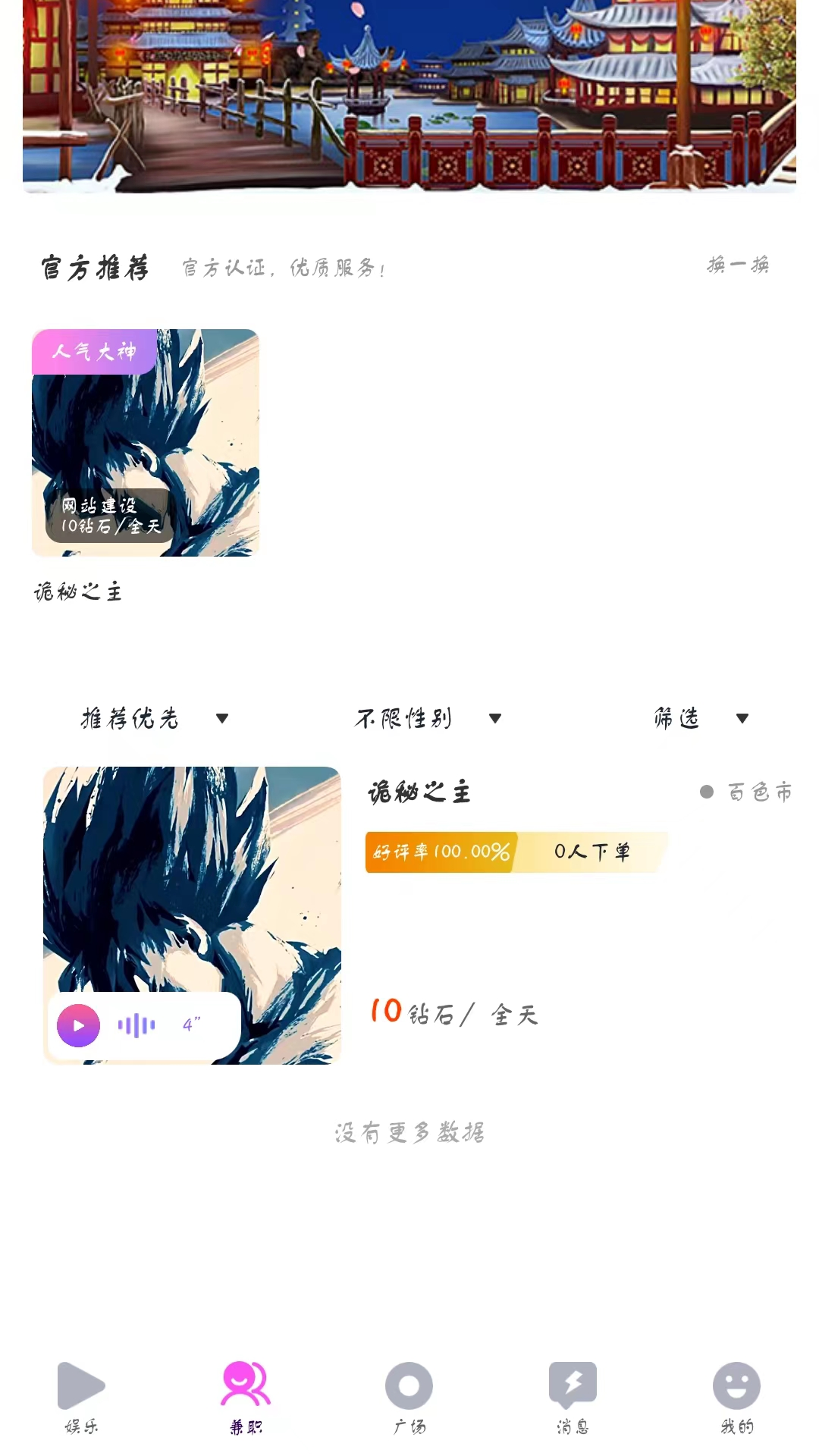Image resolution: width=819 pixels, height=1456 pixels.
Task: Open the 消息 tab
Action: point(573,1397)
